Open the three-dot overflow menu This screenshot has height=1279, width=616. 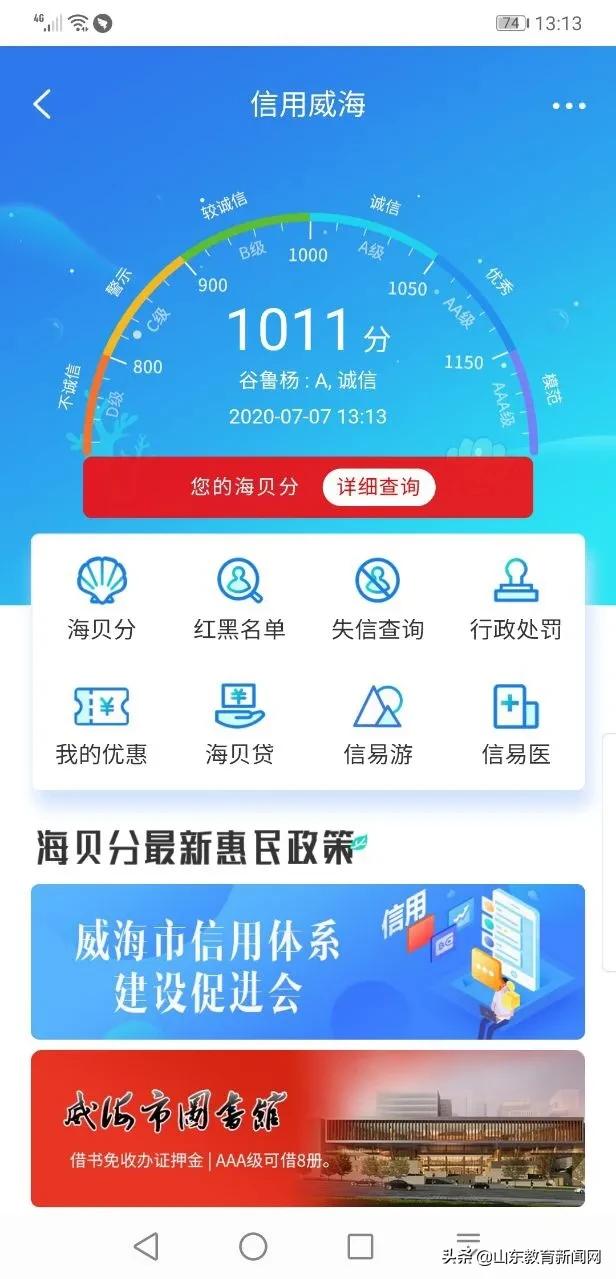[x=568, y=106]
